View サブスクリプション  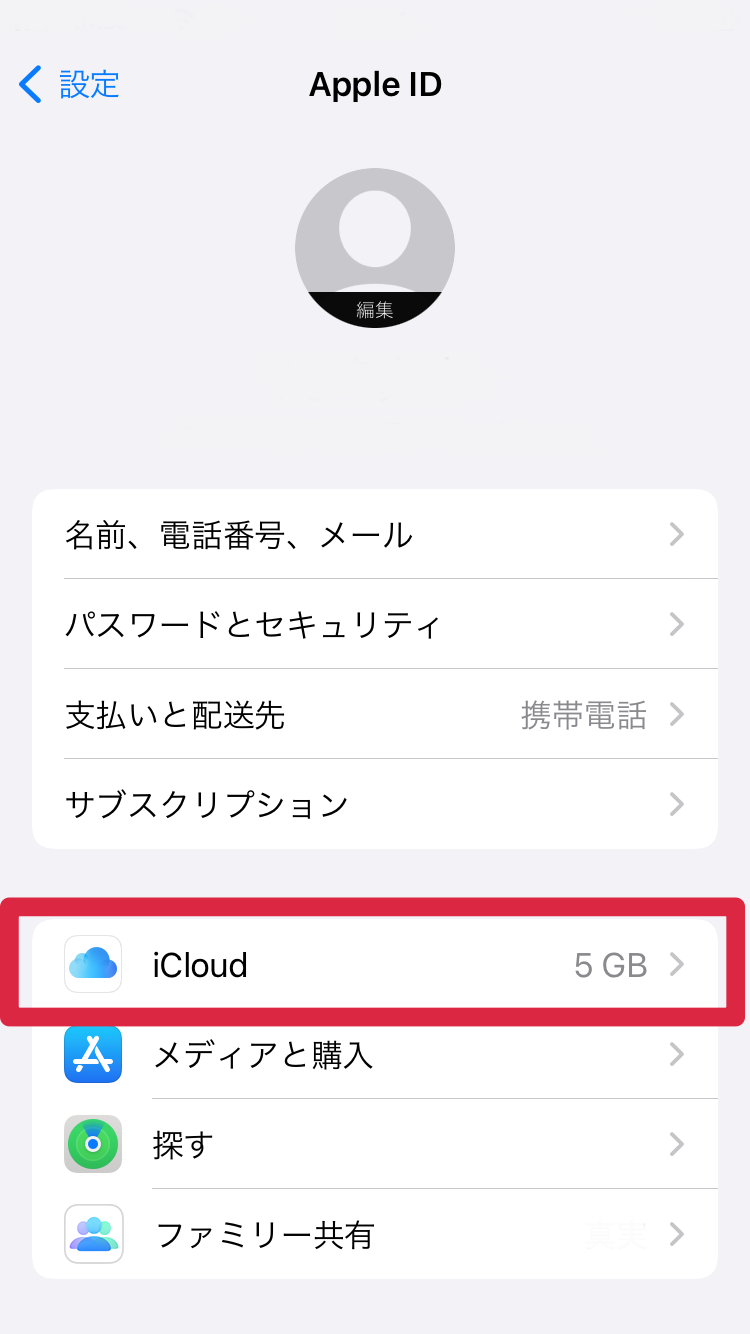375,804
